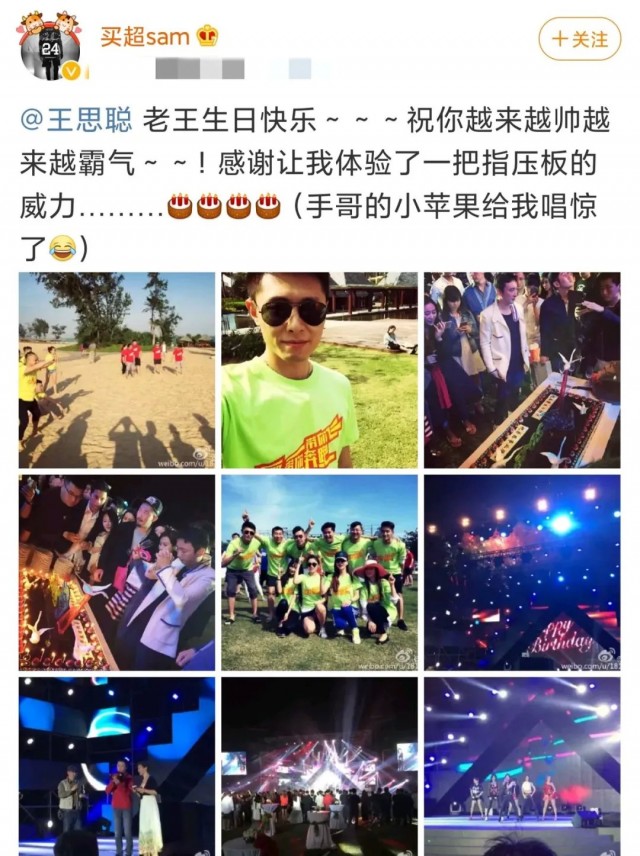This screenshot has width=640, height=856.
Task: View the wide shot of the stage and crowd
Action: pos(319,765)
